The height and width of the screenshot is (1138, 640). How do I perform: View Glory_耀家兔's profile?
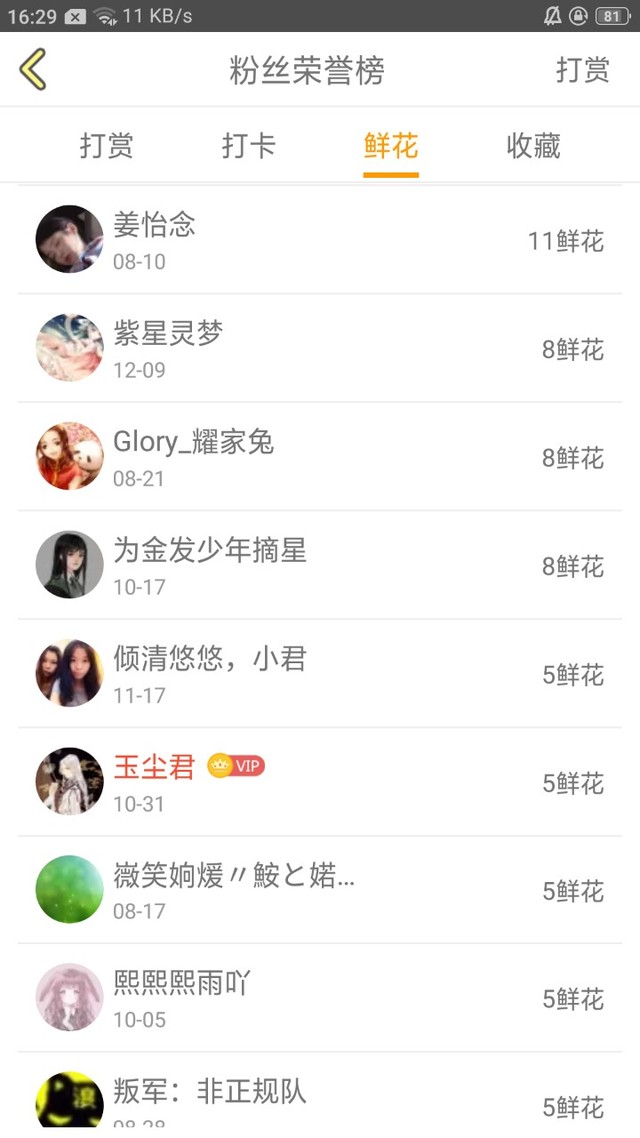pos(320,457)
